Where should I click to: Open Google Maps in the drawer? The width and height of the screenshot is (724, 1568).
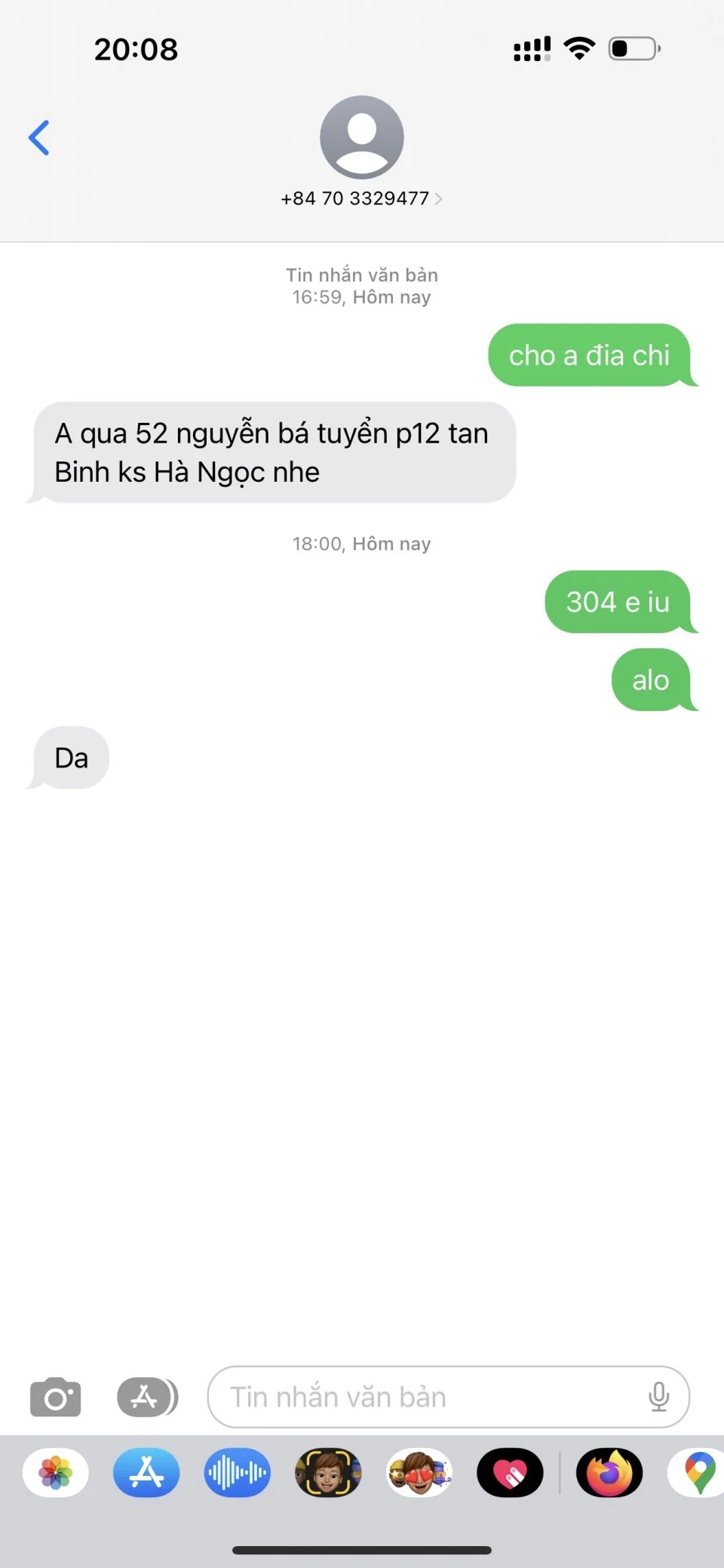tap(698, 1472)
